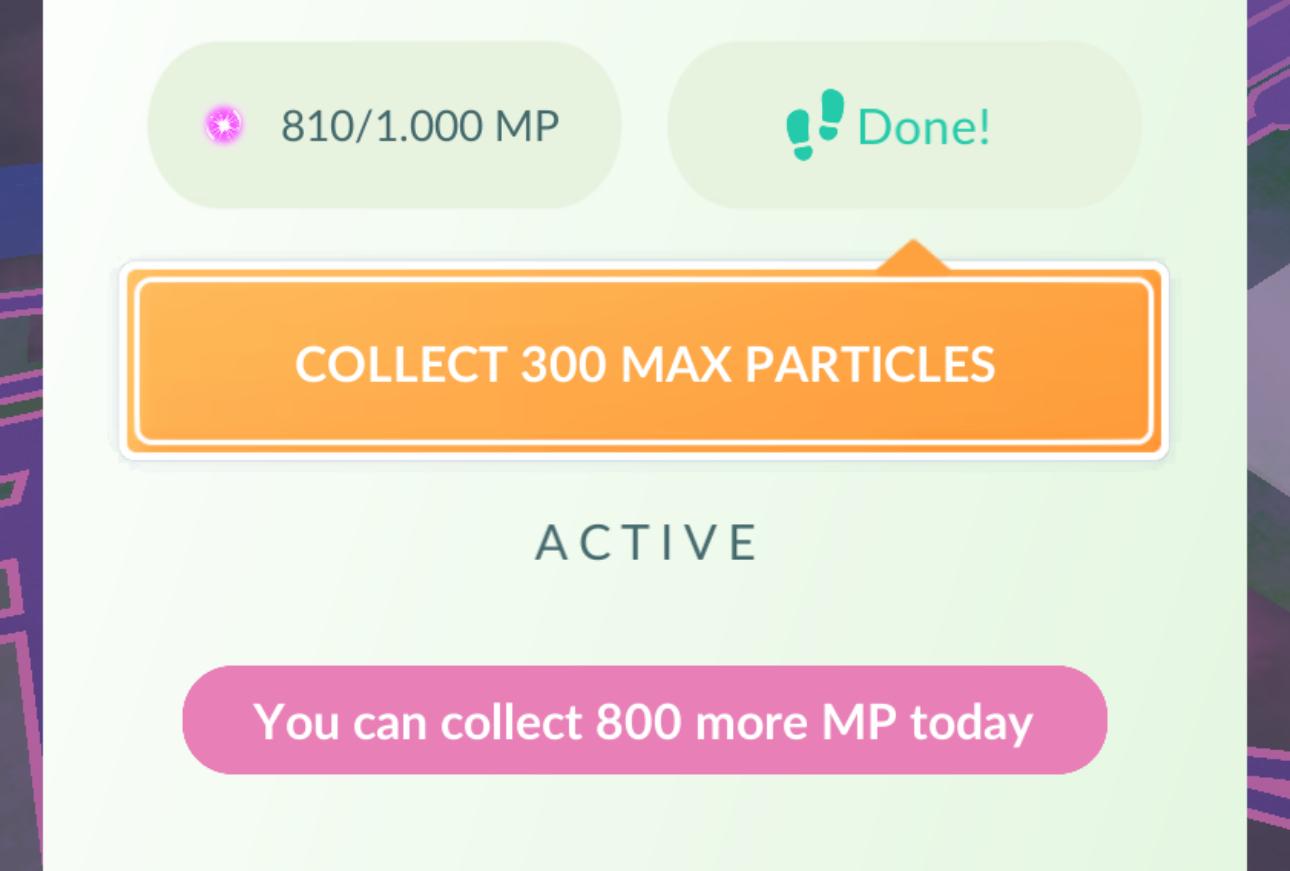Image resolution: width=1290 pixels, height=871 pixels.
Task: Collect 300 Max Particles
Action: pyautogui.click(x=644, y=362)
